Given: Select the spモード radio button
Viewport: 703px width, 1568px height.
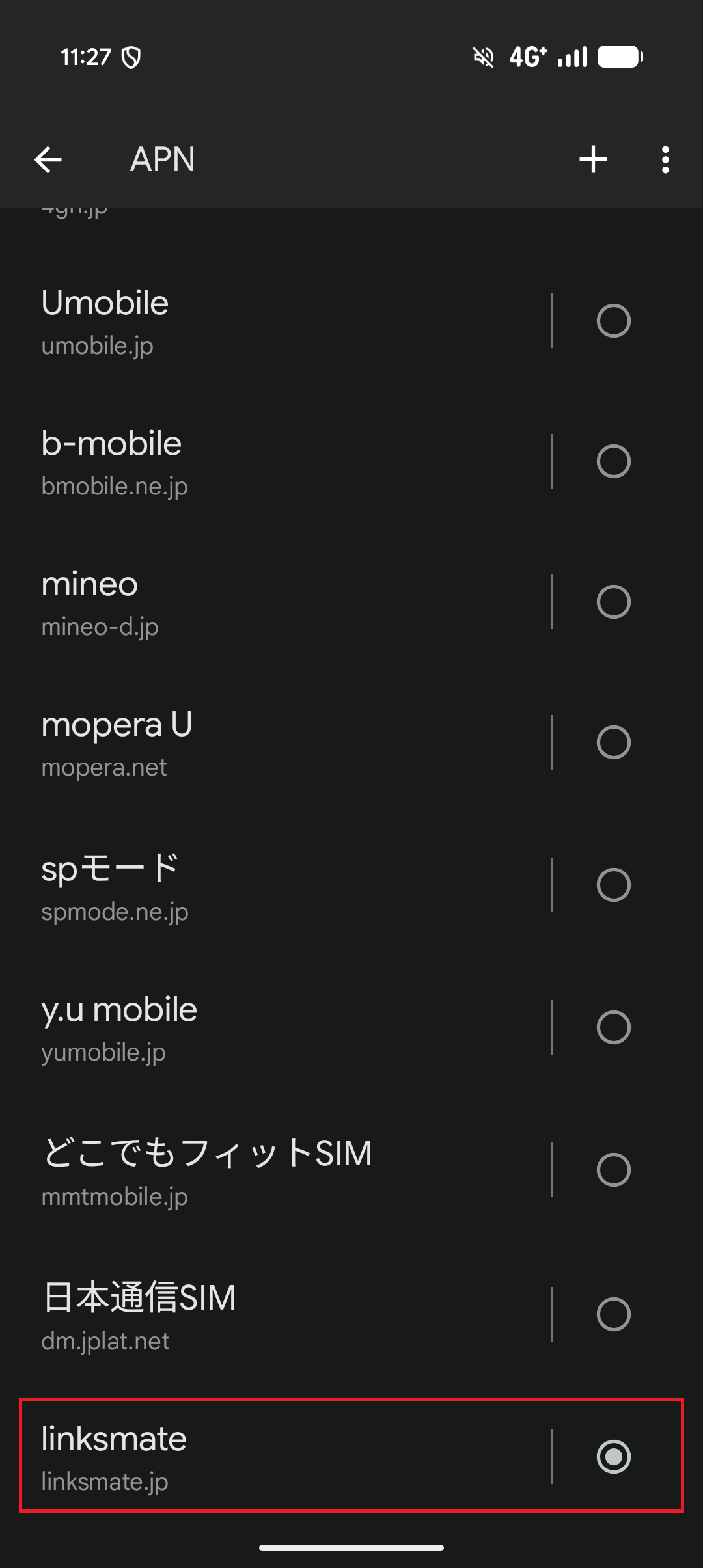Looking at the screenshot, I should click(x=613, y=885).
